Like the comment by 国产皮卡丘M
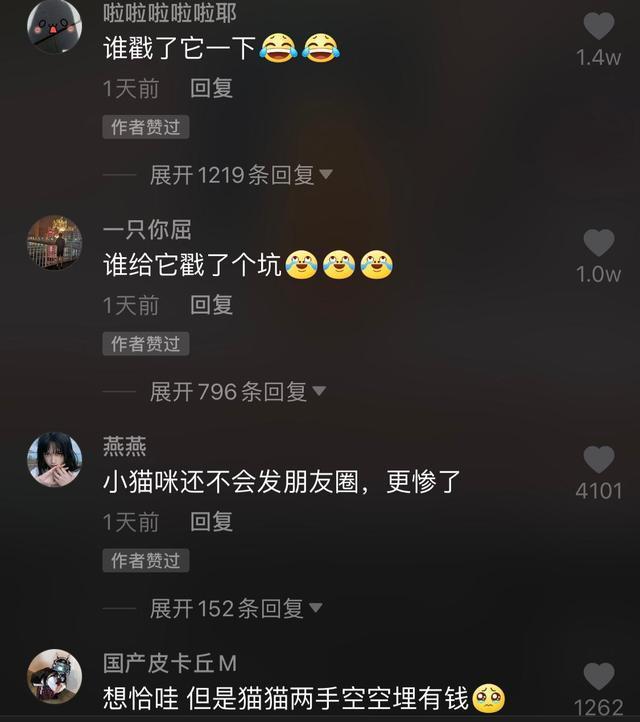Viewport: 640px width, 722px height. click(598, 677)
